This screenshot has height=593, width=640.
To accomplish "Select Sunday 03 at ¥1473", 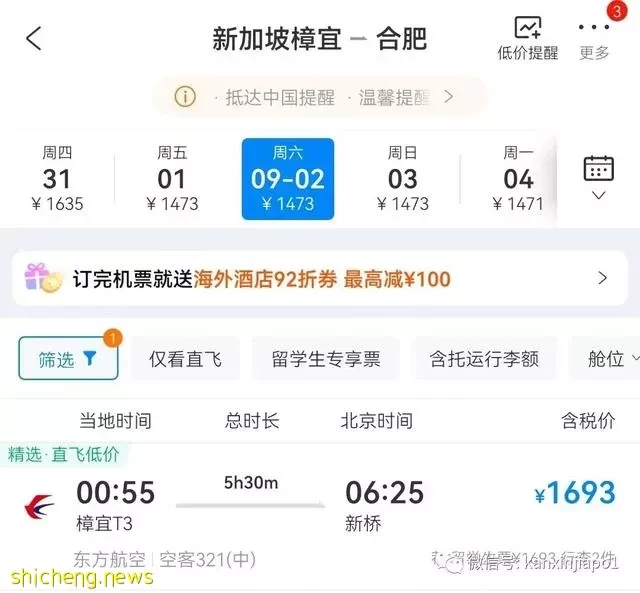I will pyautogui.click(x=402, y=179).
